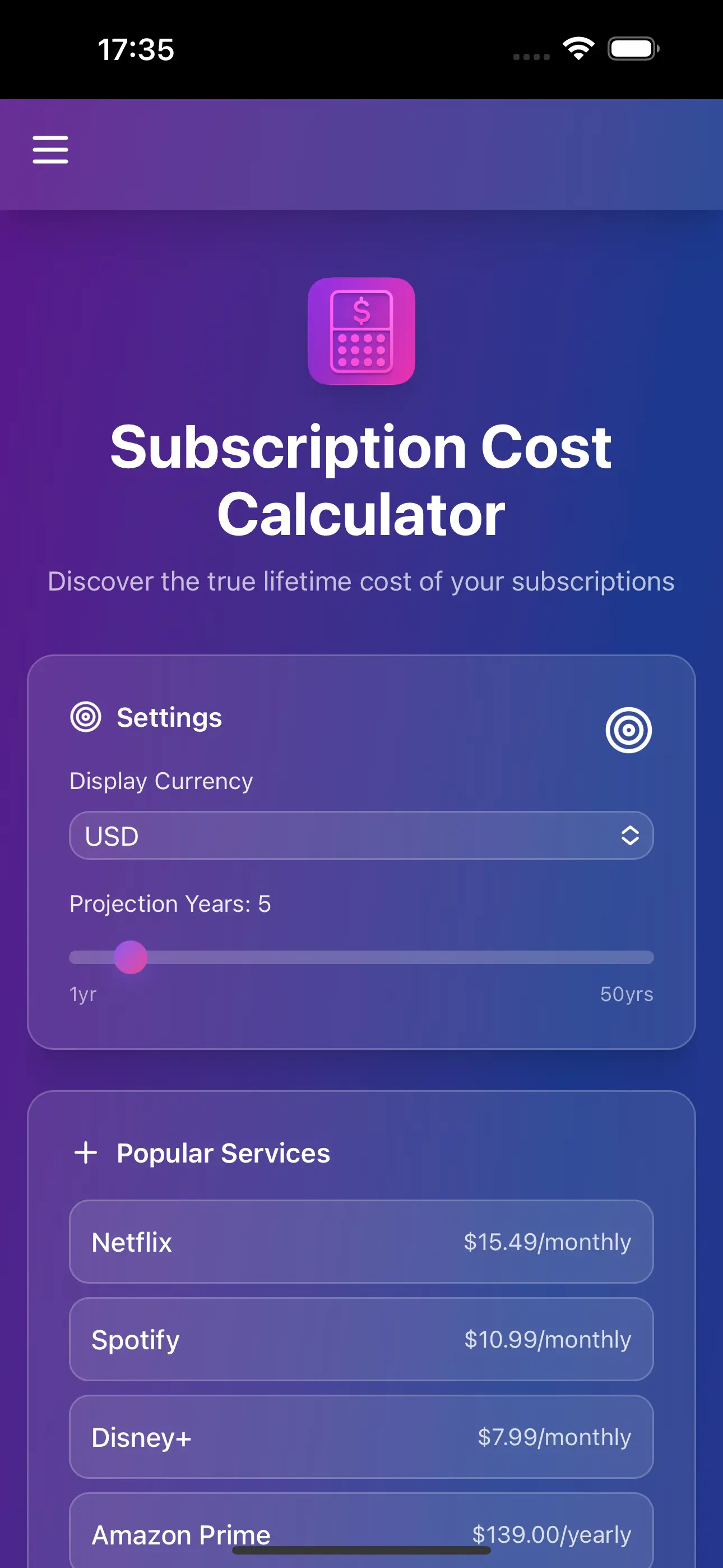
Task: Select the Disney+ subscription entry
Action: pyautogui.click(x=361, y=1437)
